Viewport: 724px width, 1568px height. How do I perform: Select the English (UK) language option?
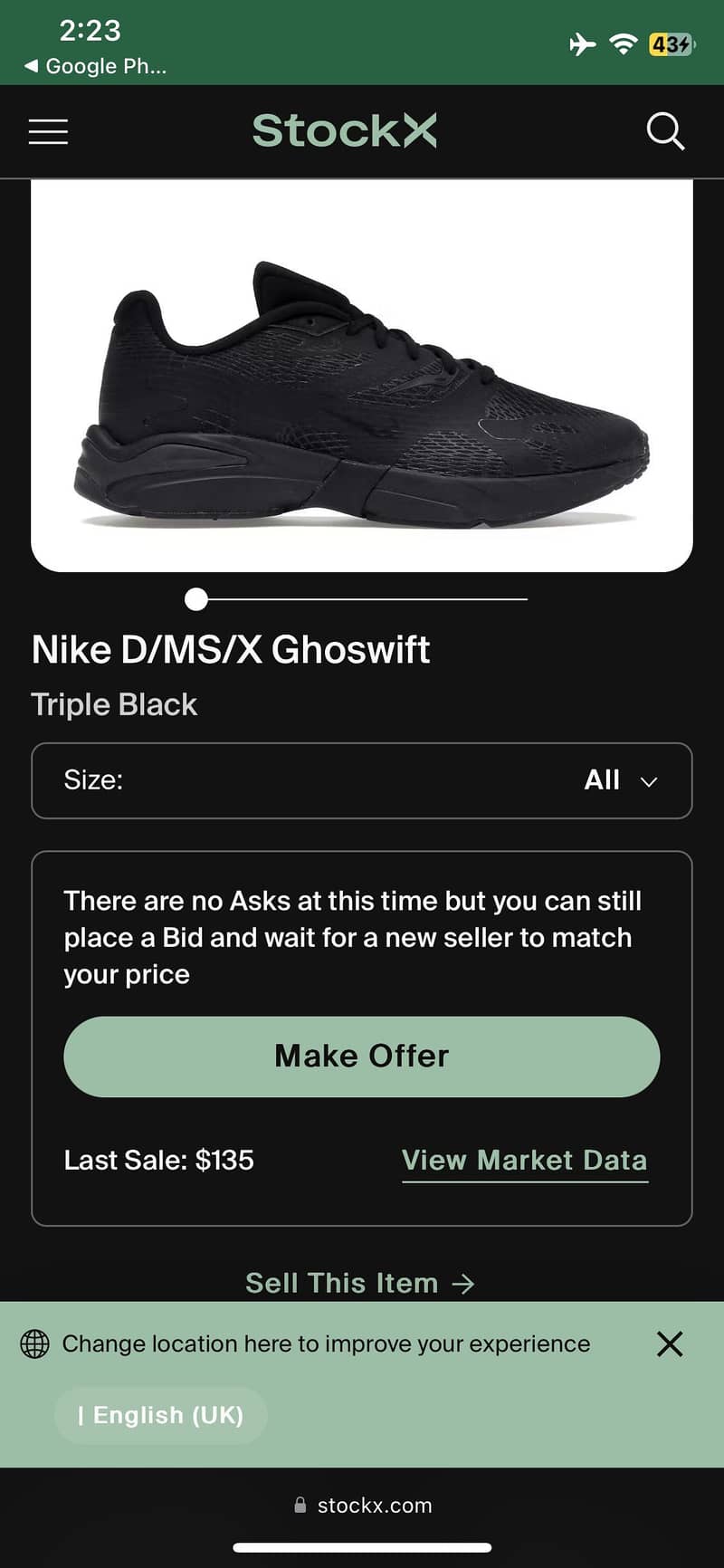pos(160,1414)
